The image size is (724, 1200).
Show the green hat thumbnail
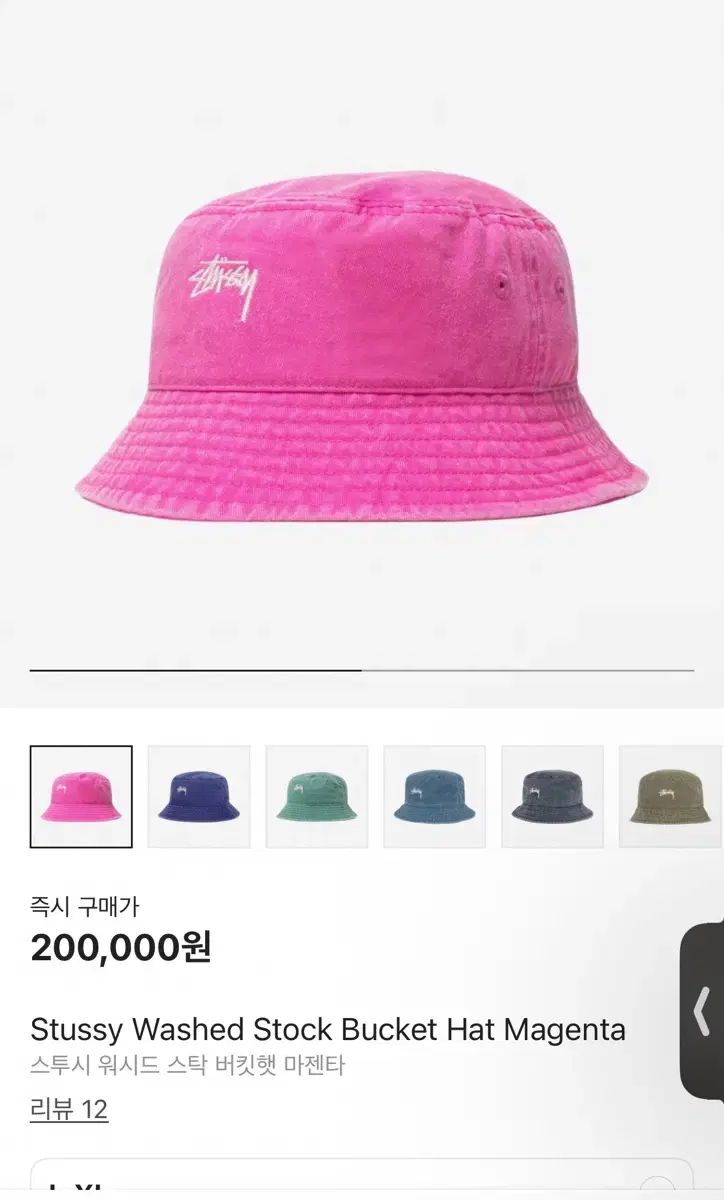pos(317,797)
